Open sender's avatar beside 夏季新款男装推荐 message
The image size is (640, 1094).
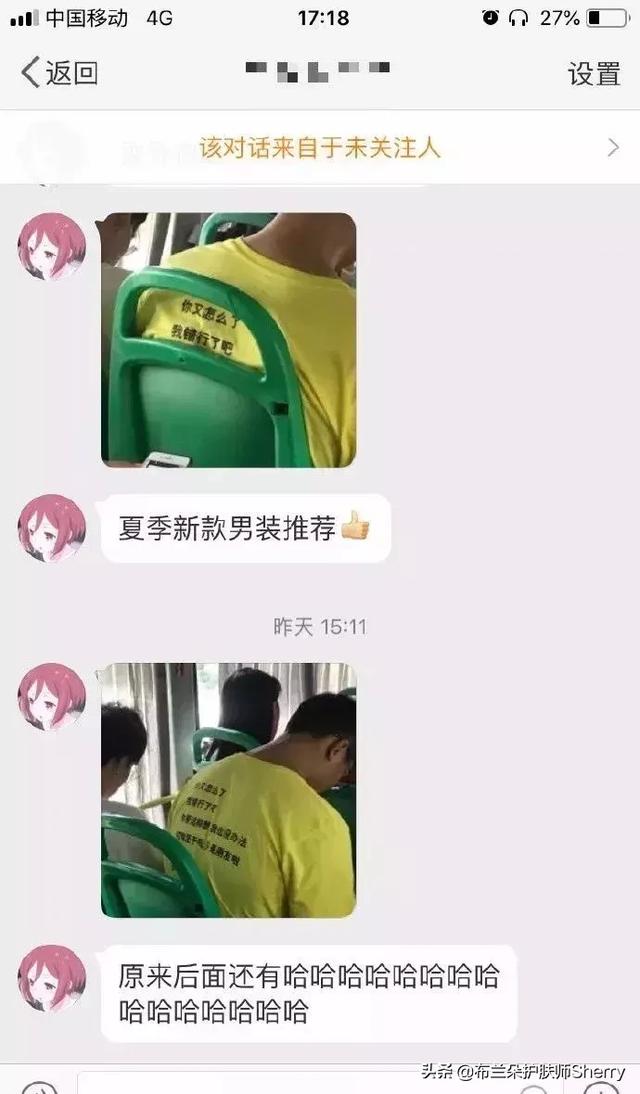point(52,527)
